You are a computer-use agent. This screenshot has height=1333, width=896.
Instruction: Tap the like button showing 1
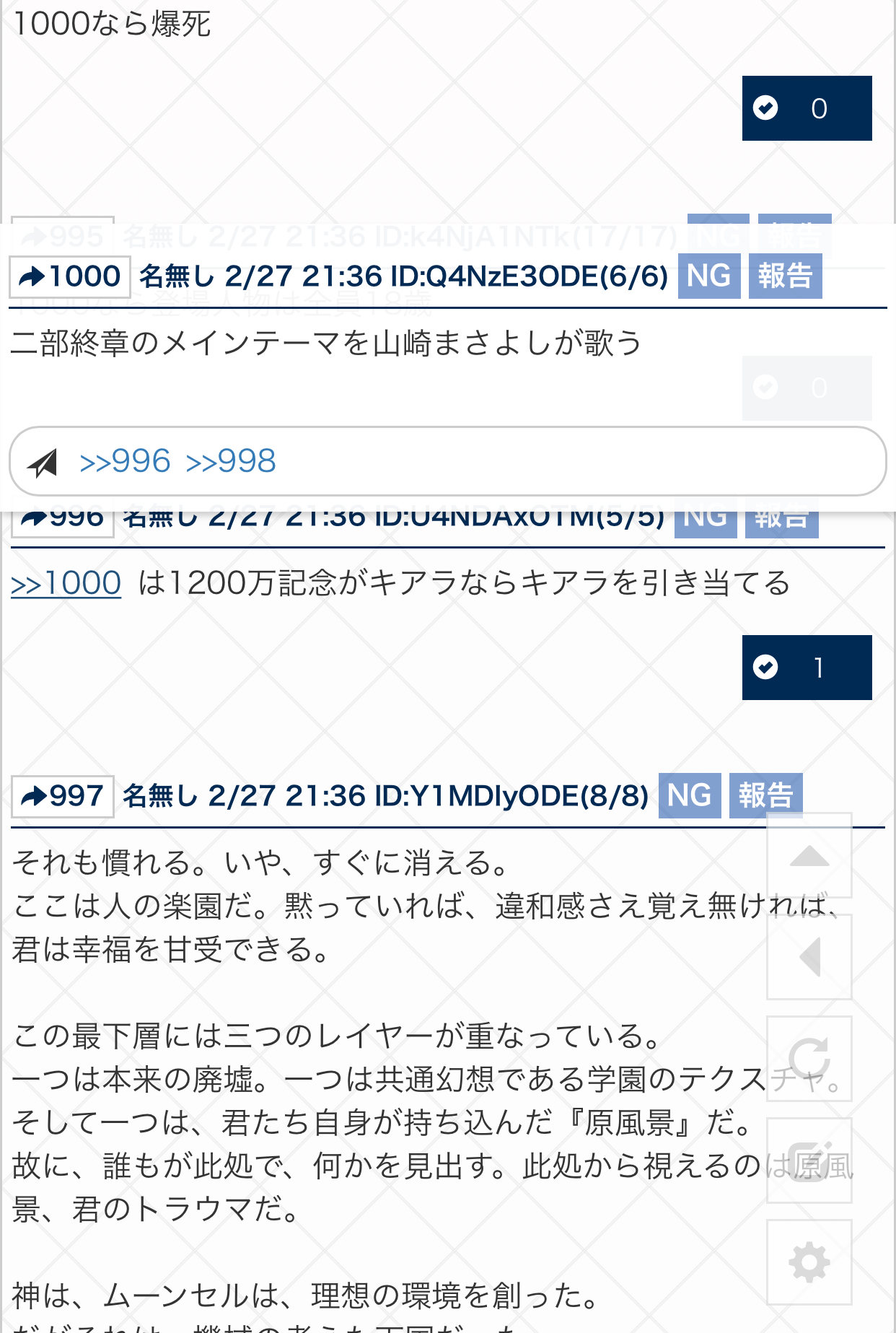(807, 668)
